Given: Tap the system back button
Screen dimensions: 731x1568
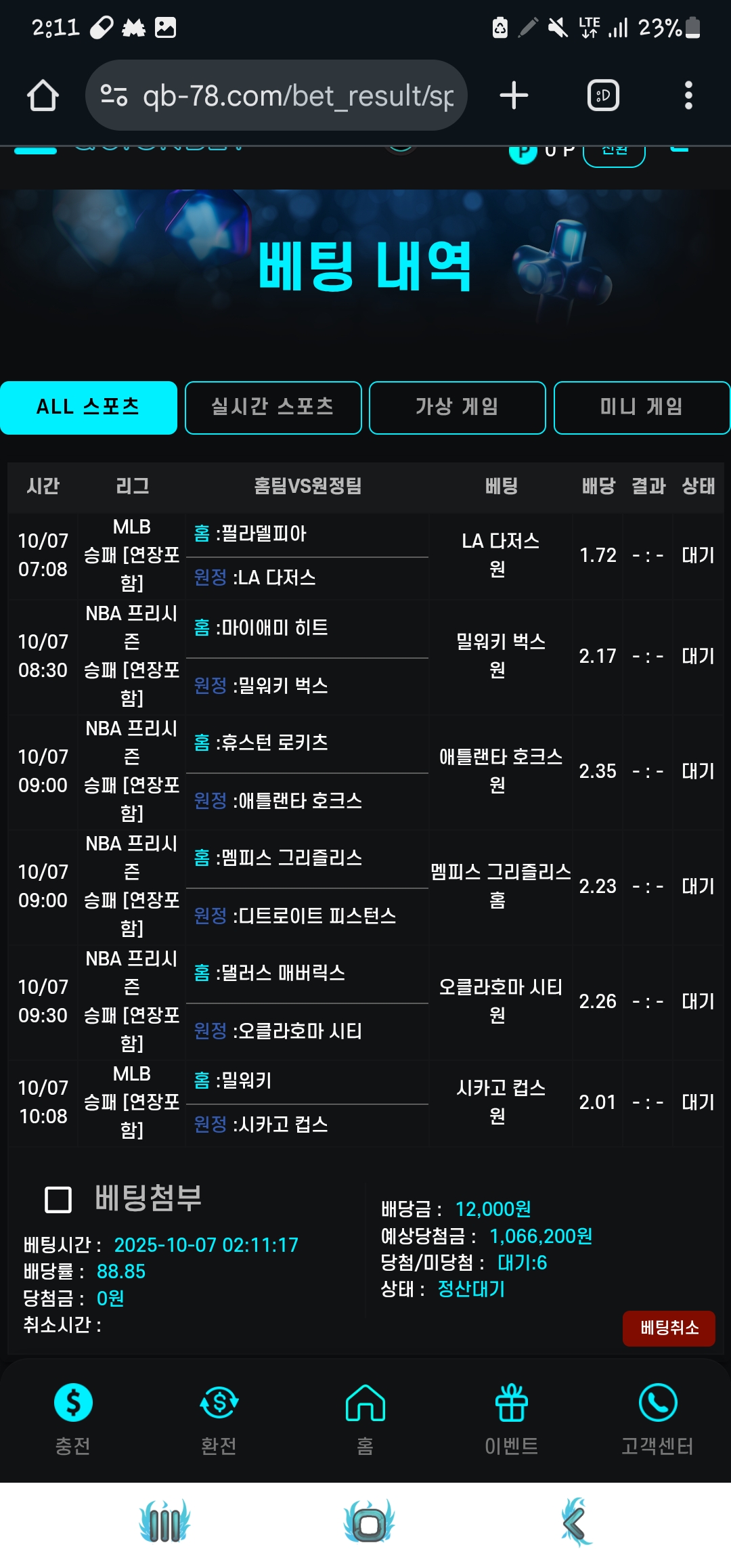Looking at the screenshot, I should point(575,1523).
